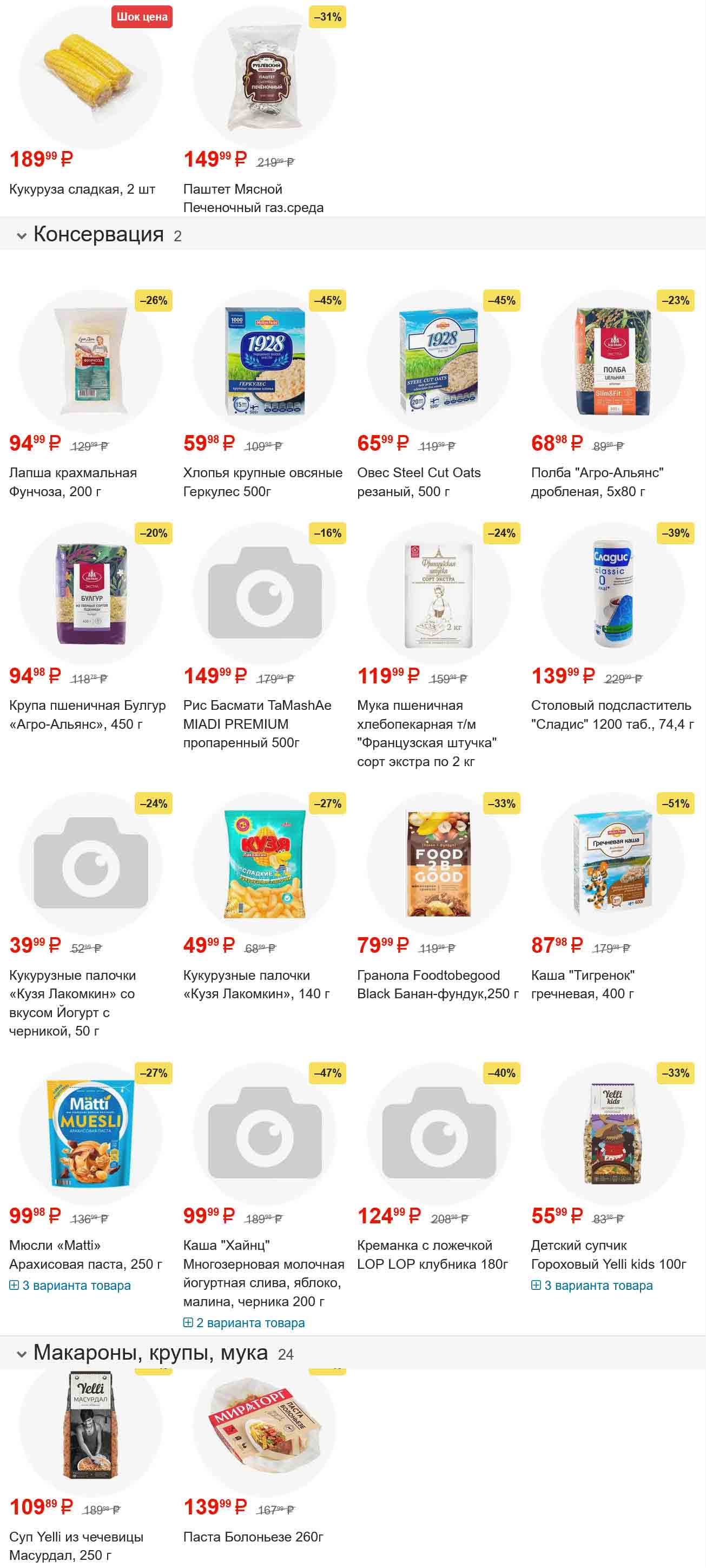Open Каша "Тигренок" гречневая, 400 г
The width and height of the screenshot is (706, 1568).
click(x=583, y=984)
